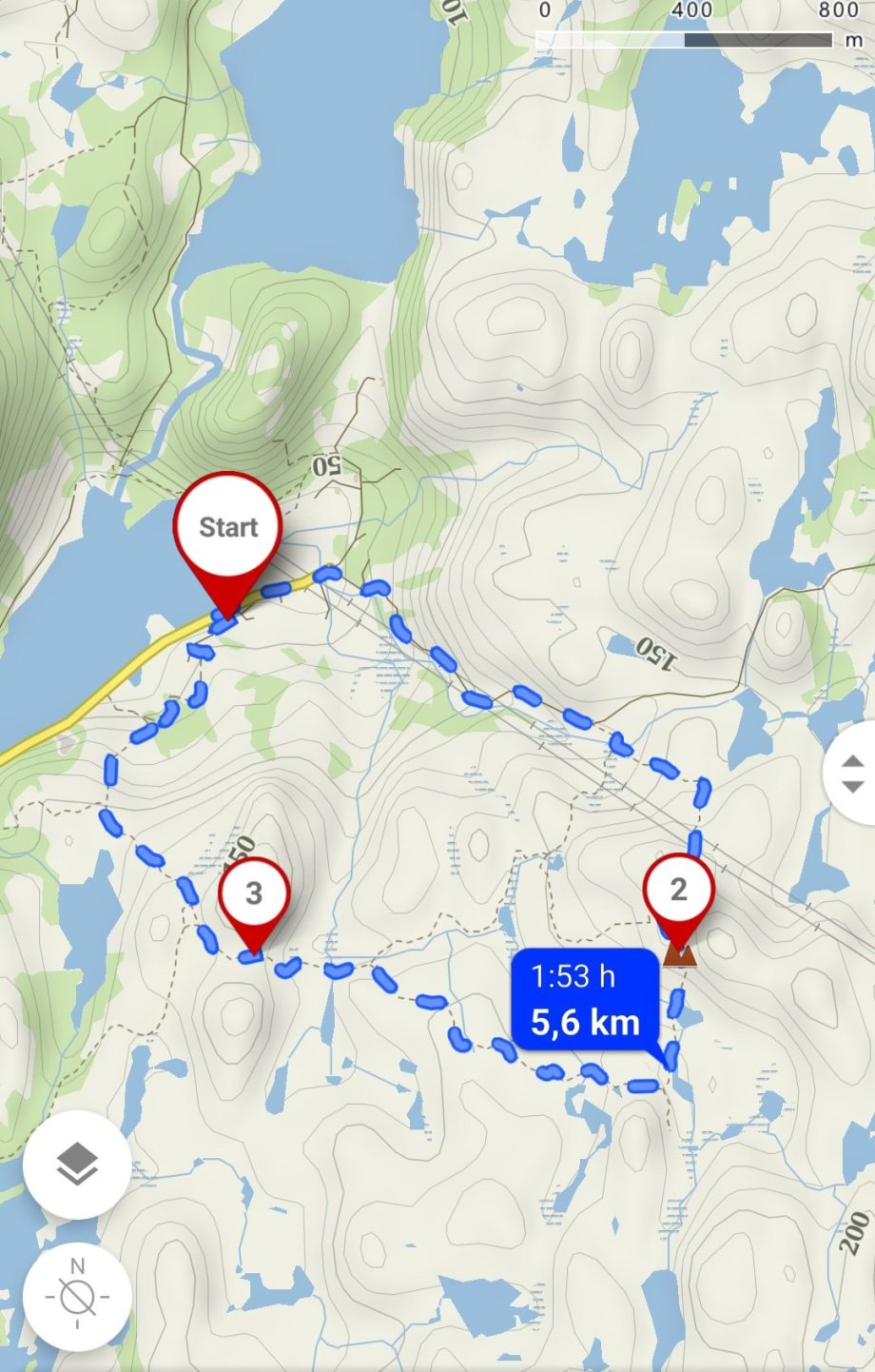Select the Start waypoint pin
The height and width of the screenshot is (1372, 875).
click(x=227, y=528)
